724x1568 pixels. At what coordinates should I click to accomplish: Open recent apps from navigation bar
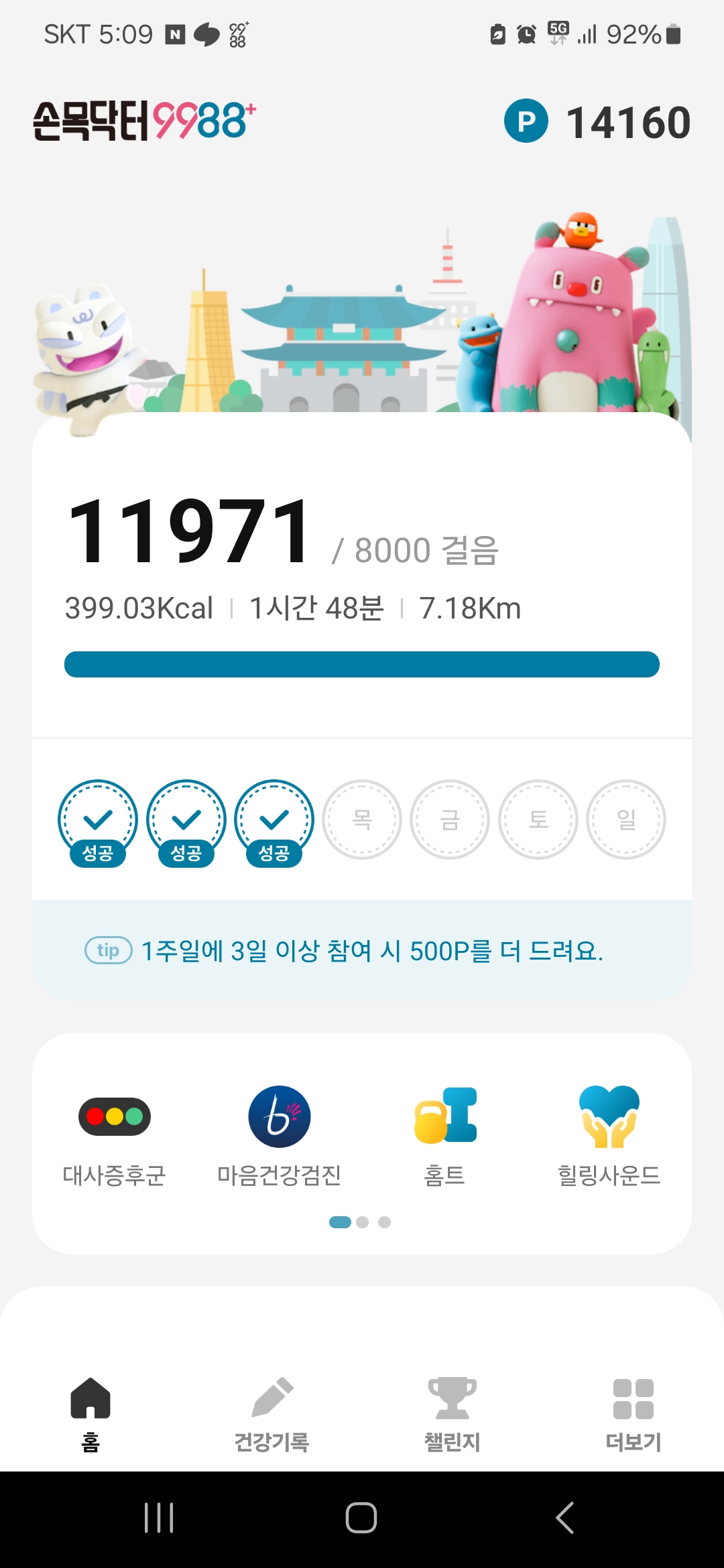click(159, 1518)
